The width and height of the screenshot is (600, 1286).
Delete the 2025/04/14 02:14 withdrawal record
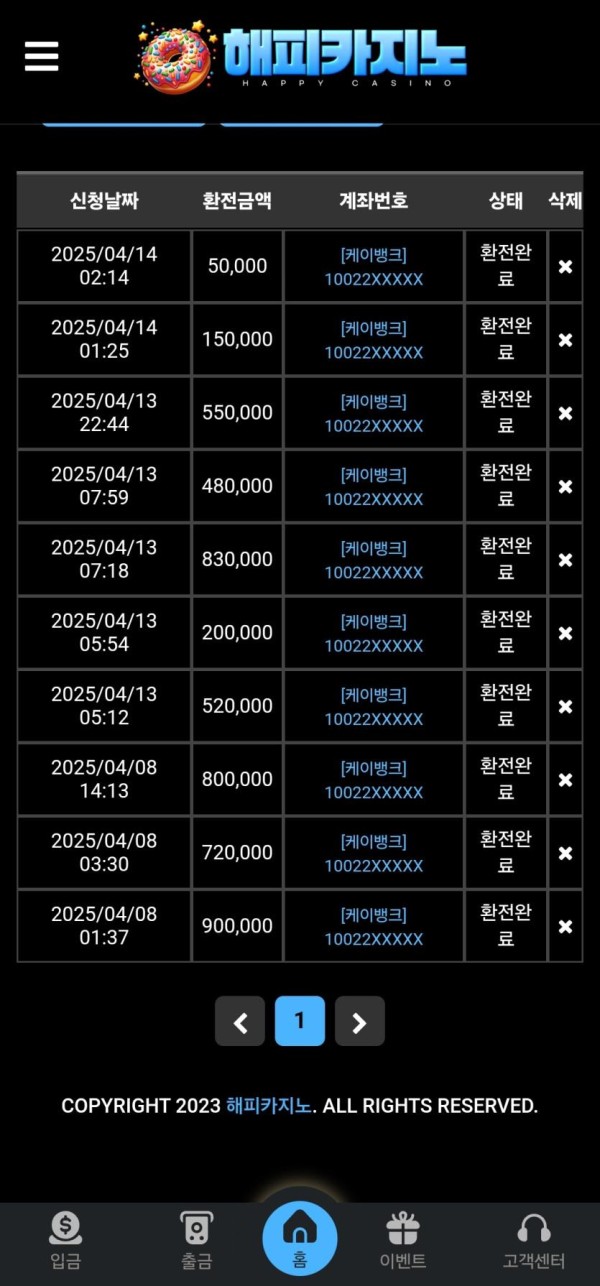point(565,267)
